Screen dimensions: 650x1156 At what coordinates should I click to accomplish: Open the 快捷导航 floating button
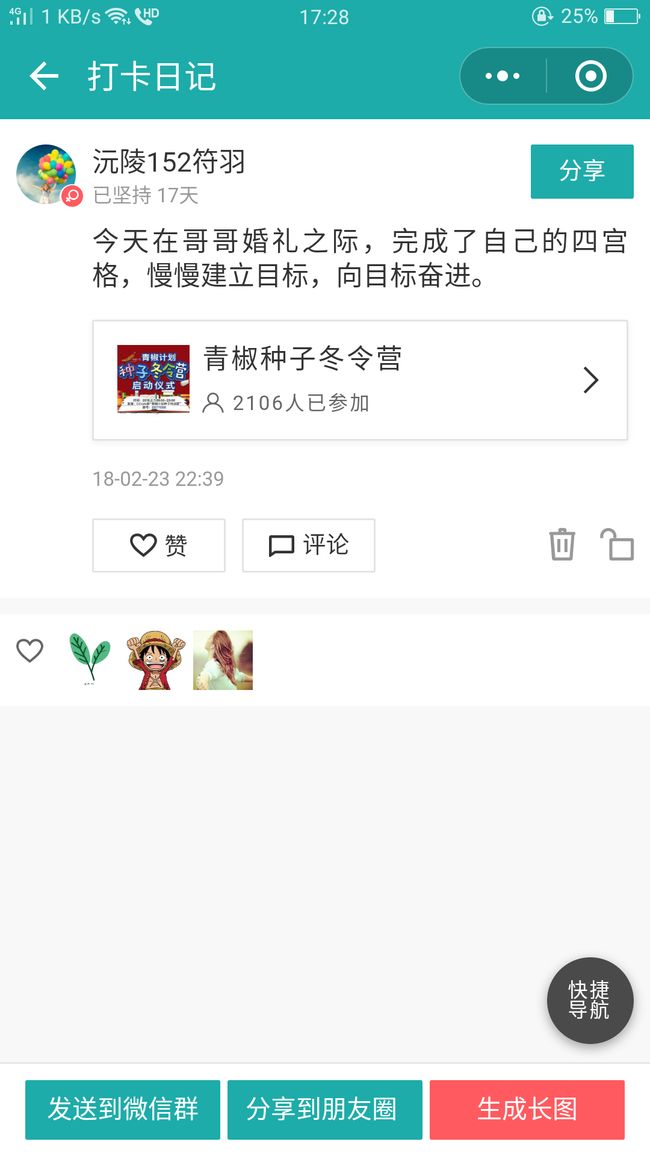click(590, 1000)
